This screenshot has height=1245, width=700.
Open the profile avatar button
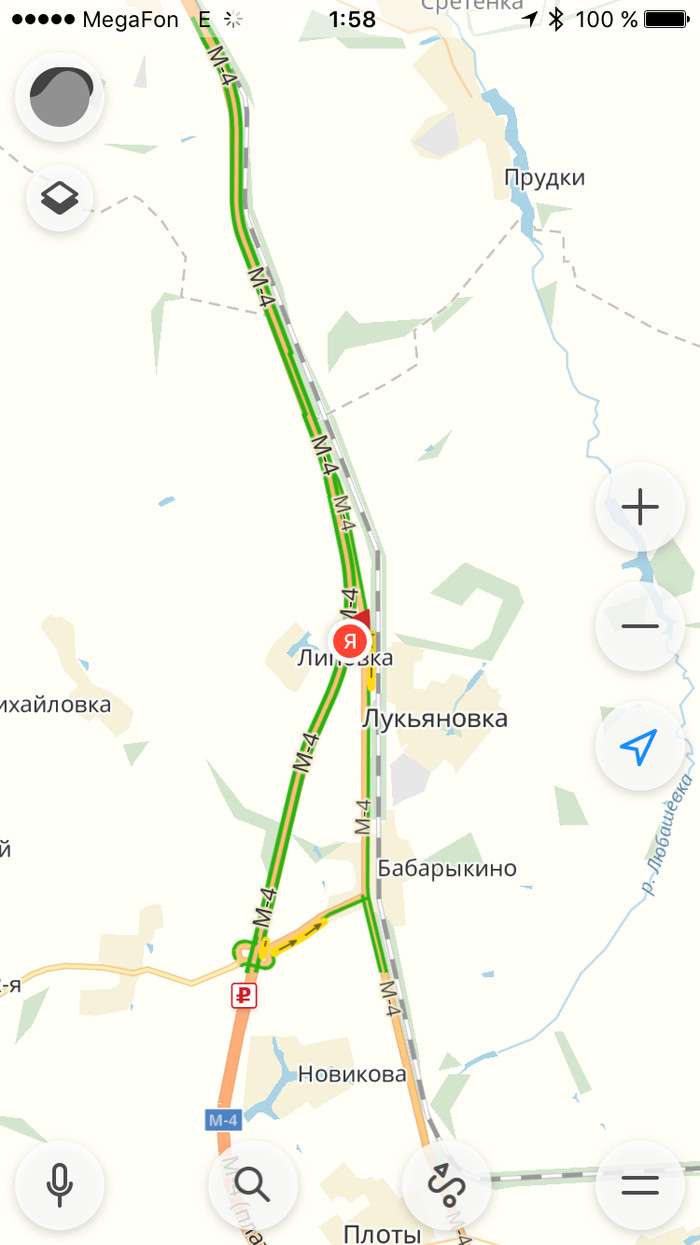pyautogui.click(x=60, y=97)
